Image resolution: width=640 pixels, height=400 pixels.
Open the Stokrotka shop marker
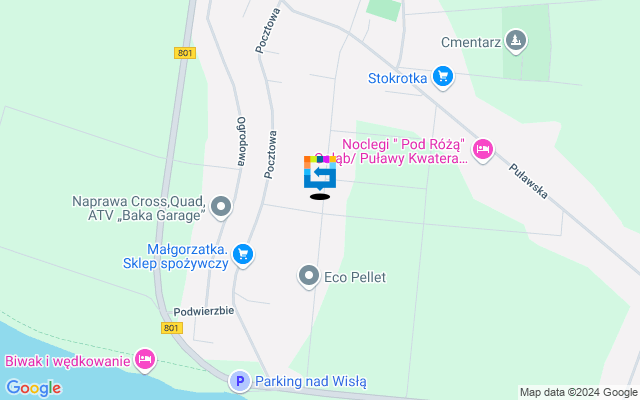(x=444, y=76)
